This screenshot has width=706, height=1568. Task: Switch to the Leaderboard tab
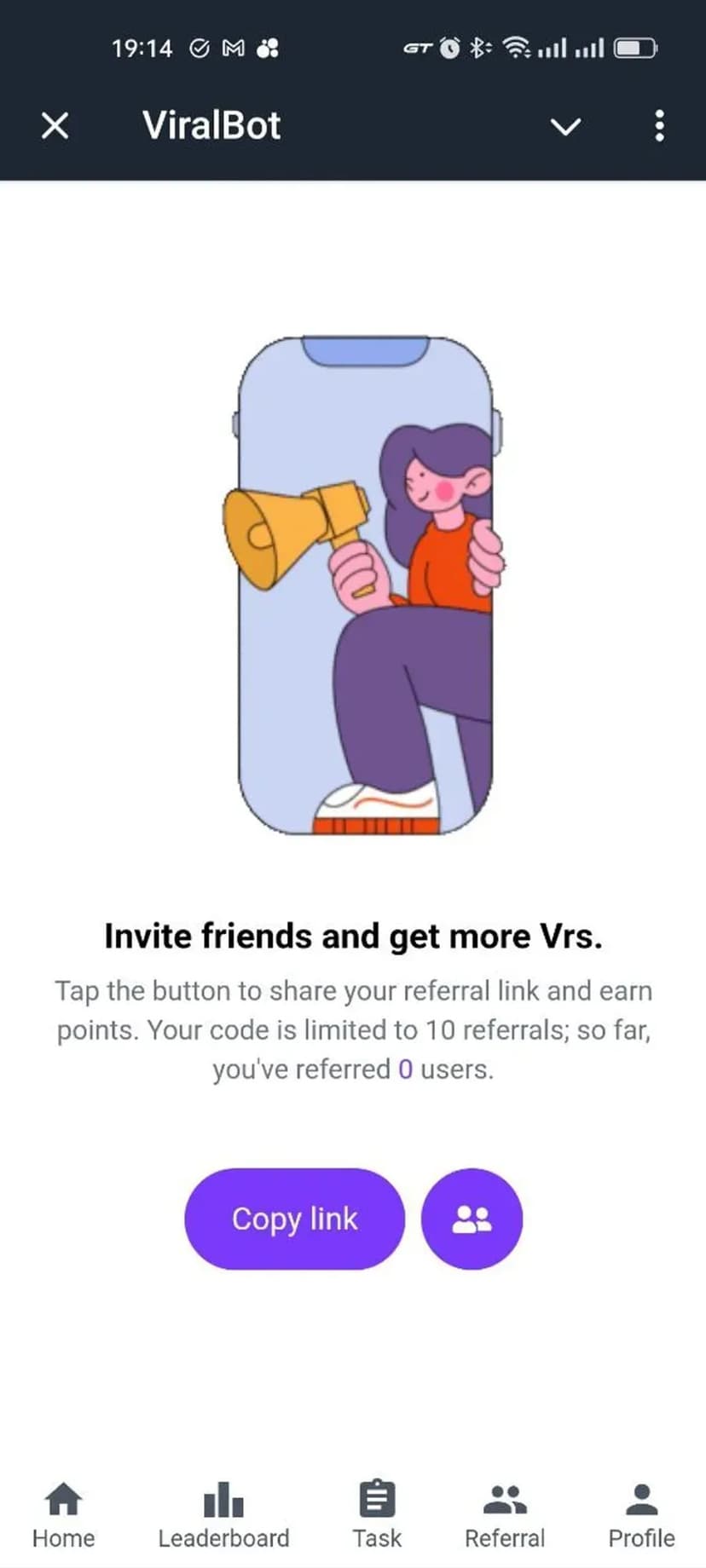click(223, 1515)
